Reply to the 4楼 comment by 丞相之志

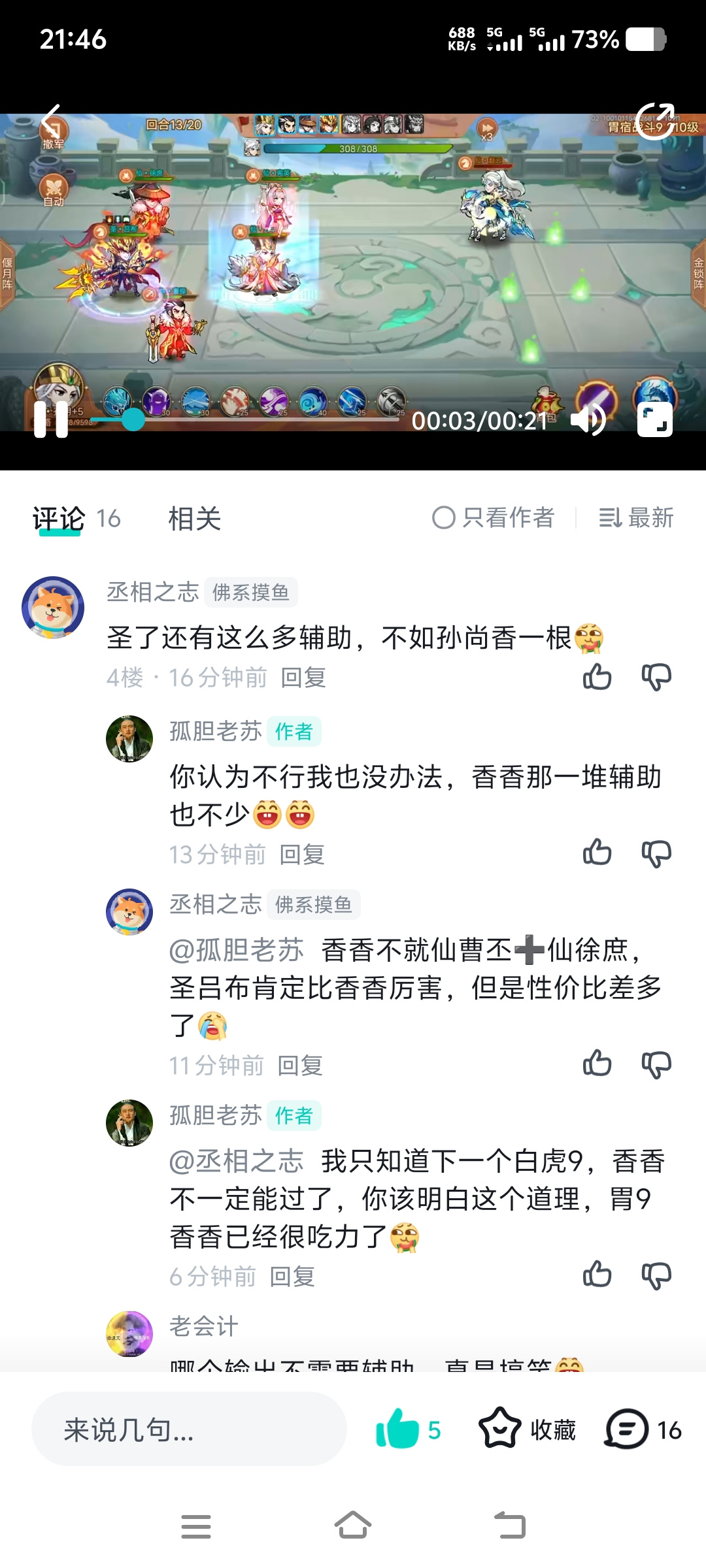[x=303, y=678]
